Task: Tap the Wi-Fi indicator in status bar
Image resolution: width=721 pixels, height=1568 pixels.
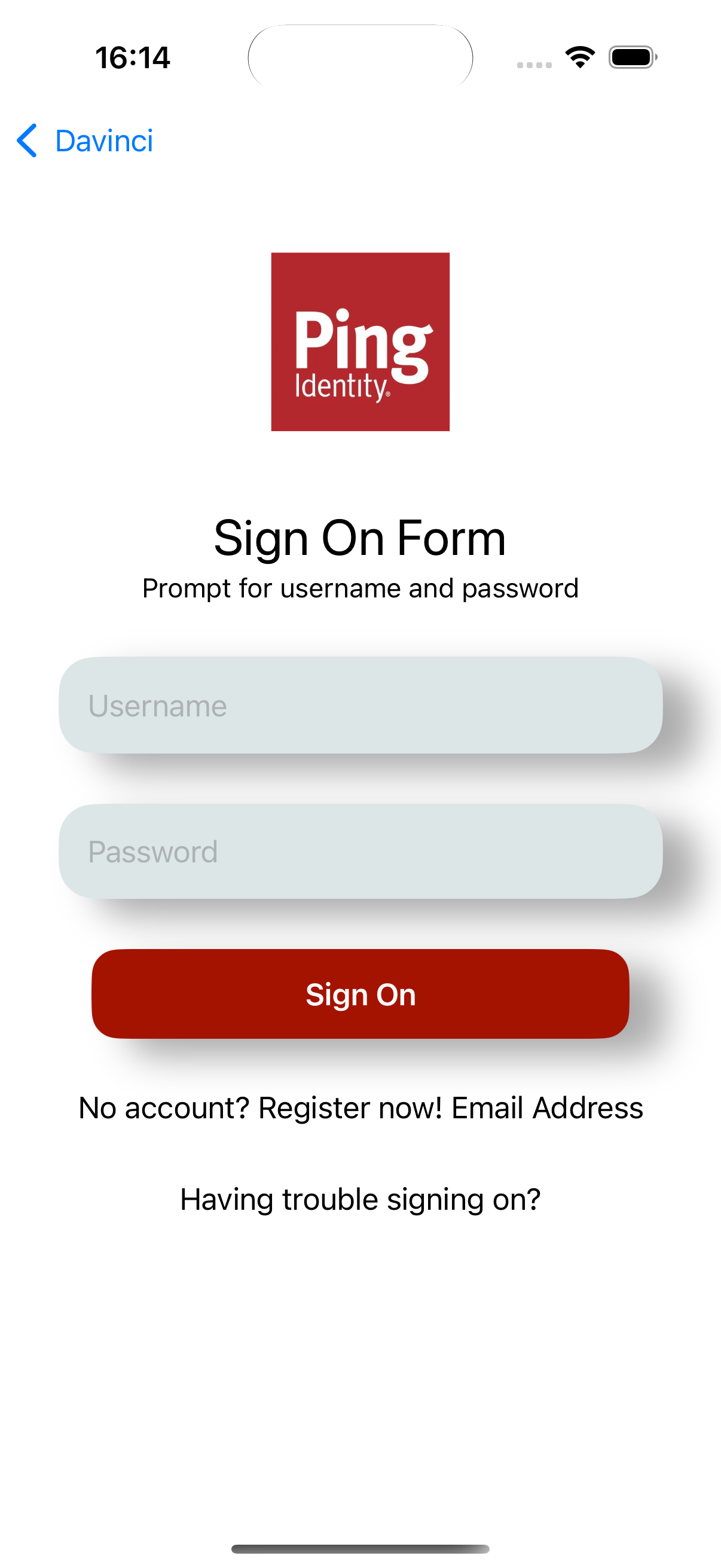Action: (580, 56)
